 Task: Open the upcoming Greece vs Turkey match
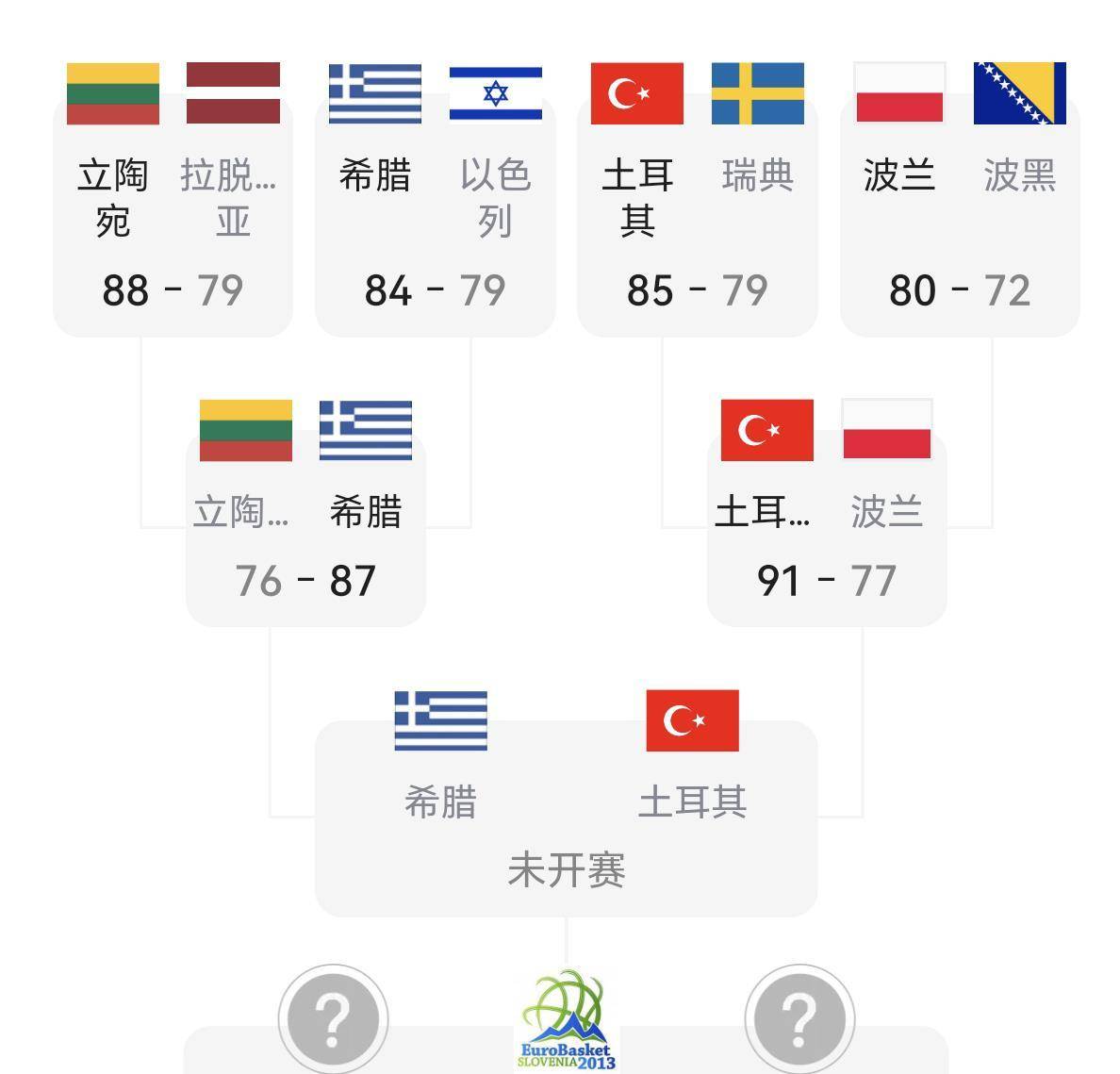pyautogui.click(x=566, y=820)
